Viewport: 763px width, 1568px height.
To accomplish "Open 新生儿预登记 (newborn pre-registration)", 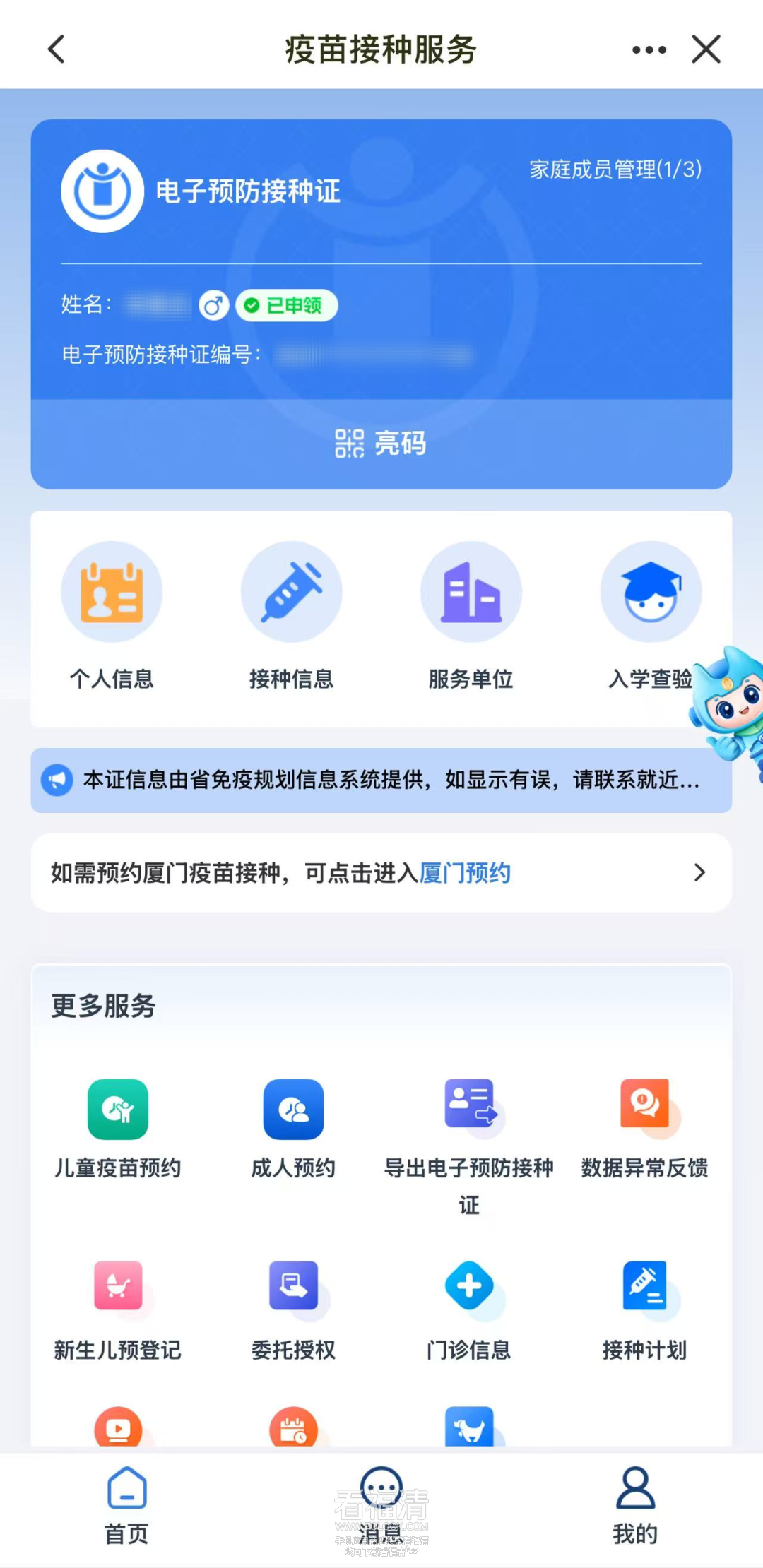I will 118,1310.
